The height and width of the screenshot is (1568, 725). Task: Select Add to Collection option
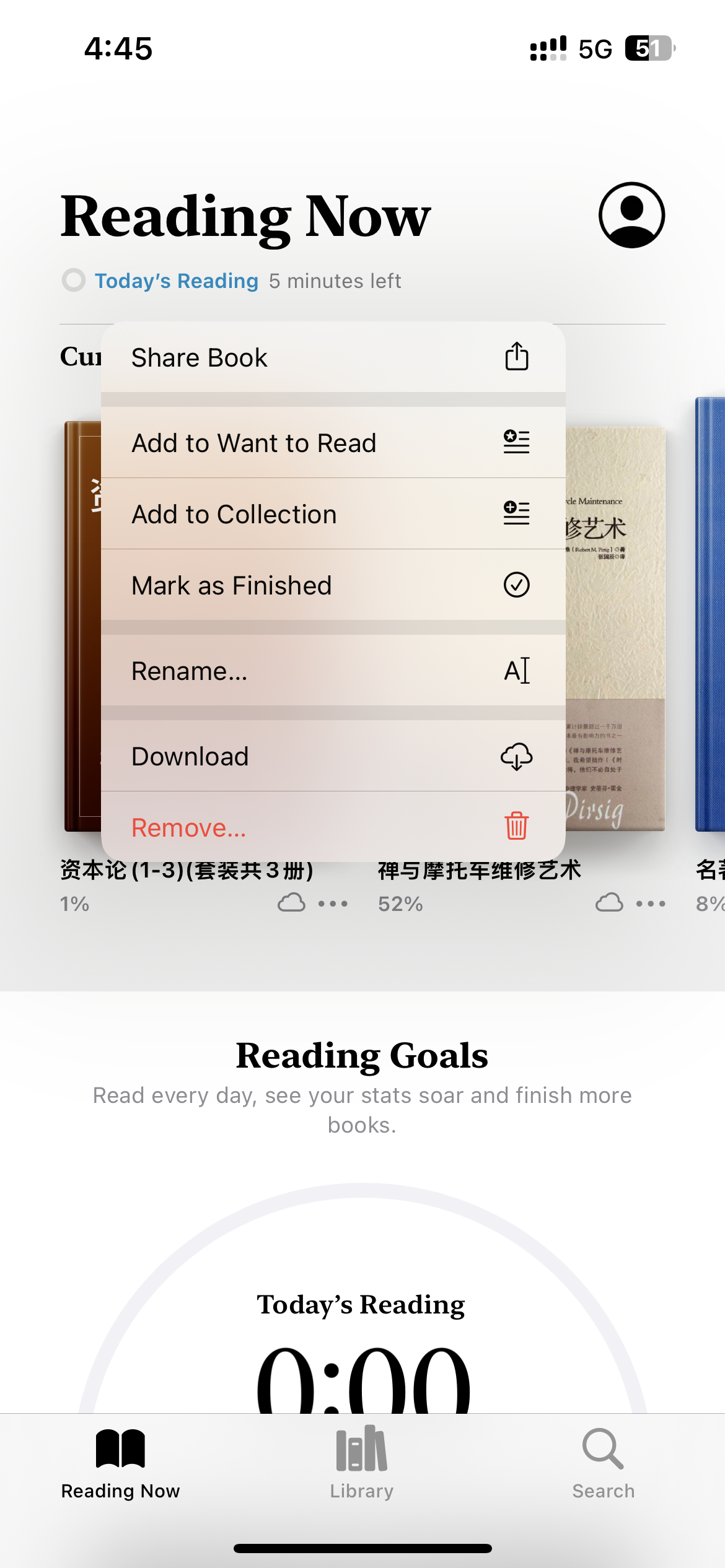pyautogui.click(x=333, y=514)
